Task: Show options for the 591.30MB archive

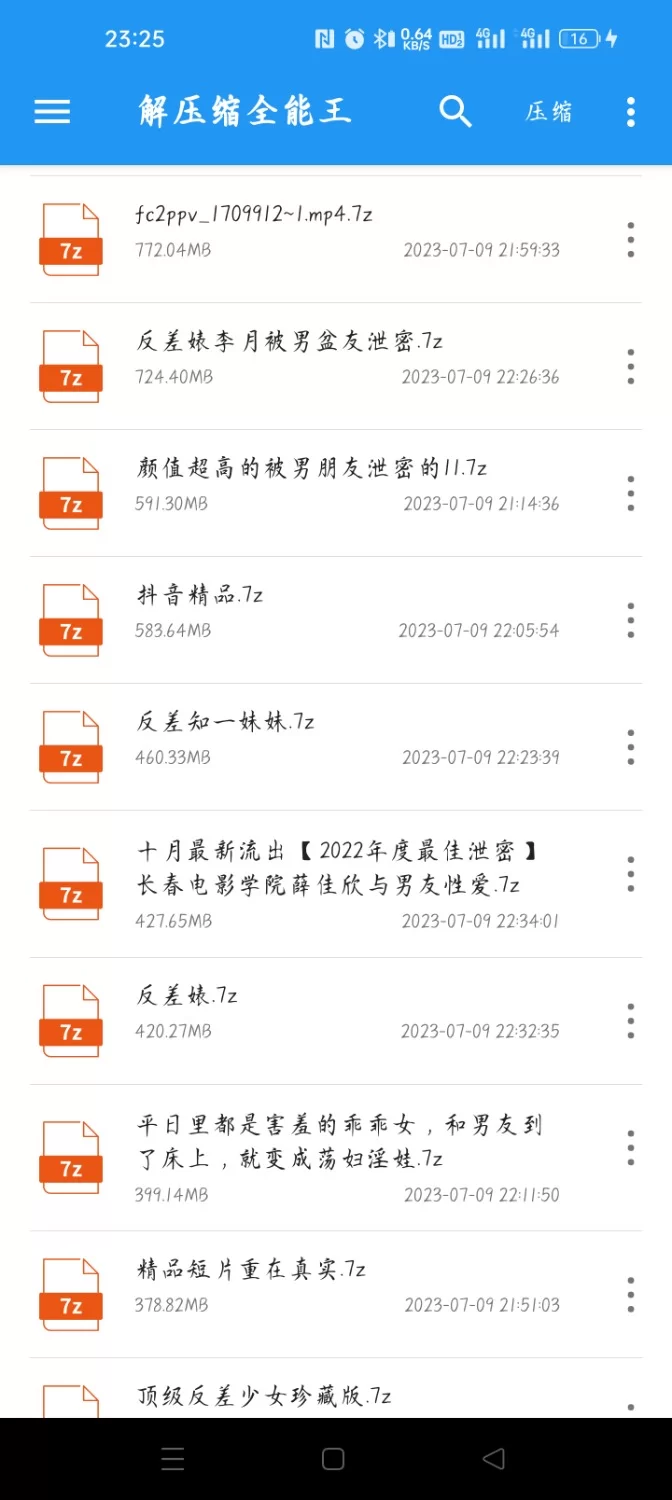Action: [631, 493]
